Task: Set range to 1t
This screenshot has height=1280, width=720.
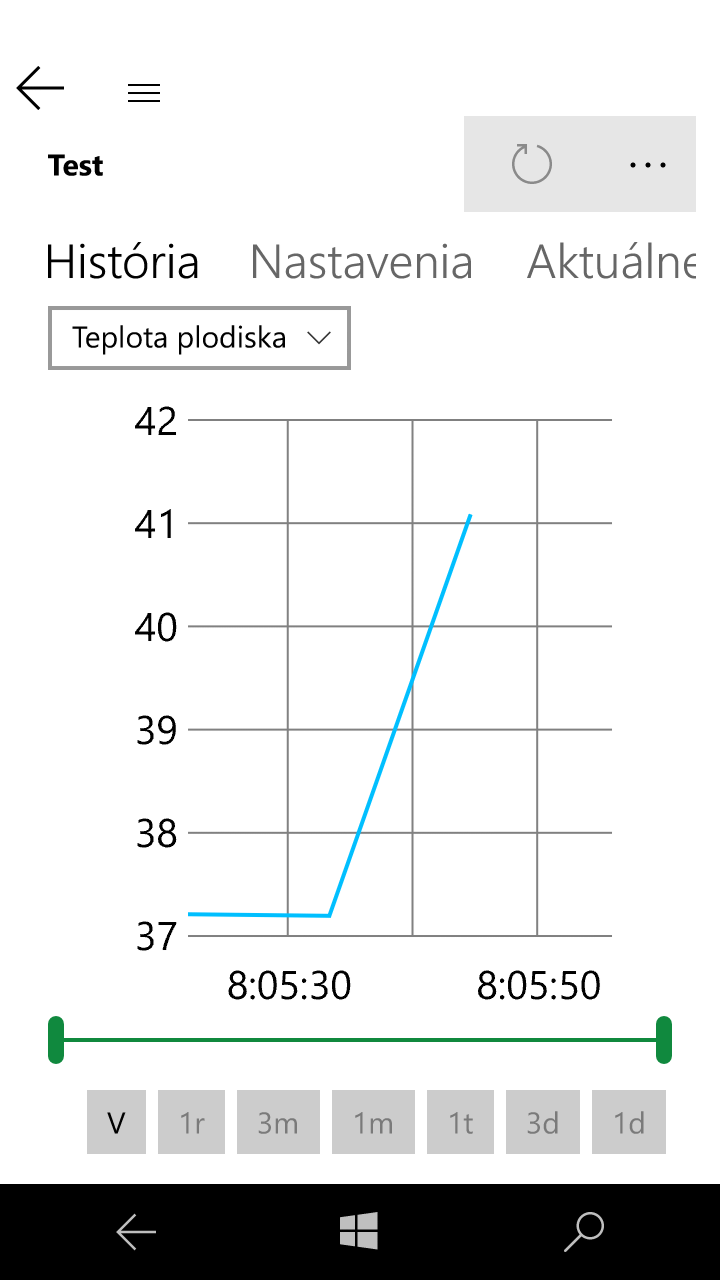Action: (460, 1123)
